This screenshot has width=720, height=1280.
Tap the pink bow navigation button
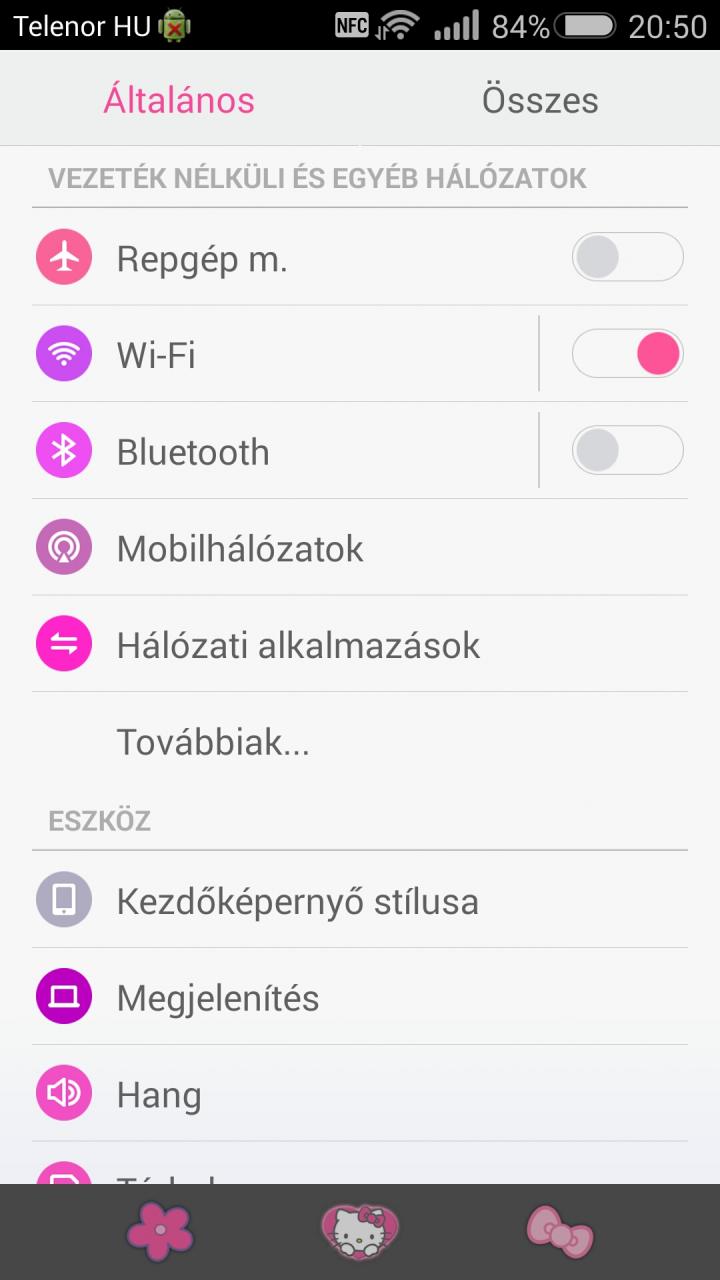click(x=560, y=1232)
